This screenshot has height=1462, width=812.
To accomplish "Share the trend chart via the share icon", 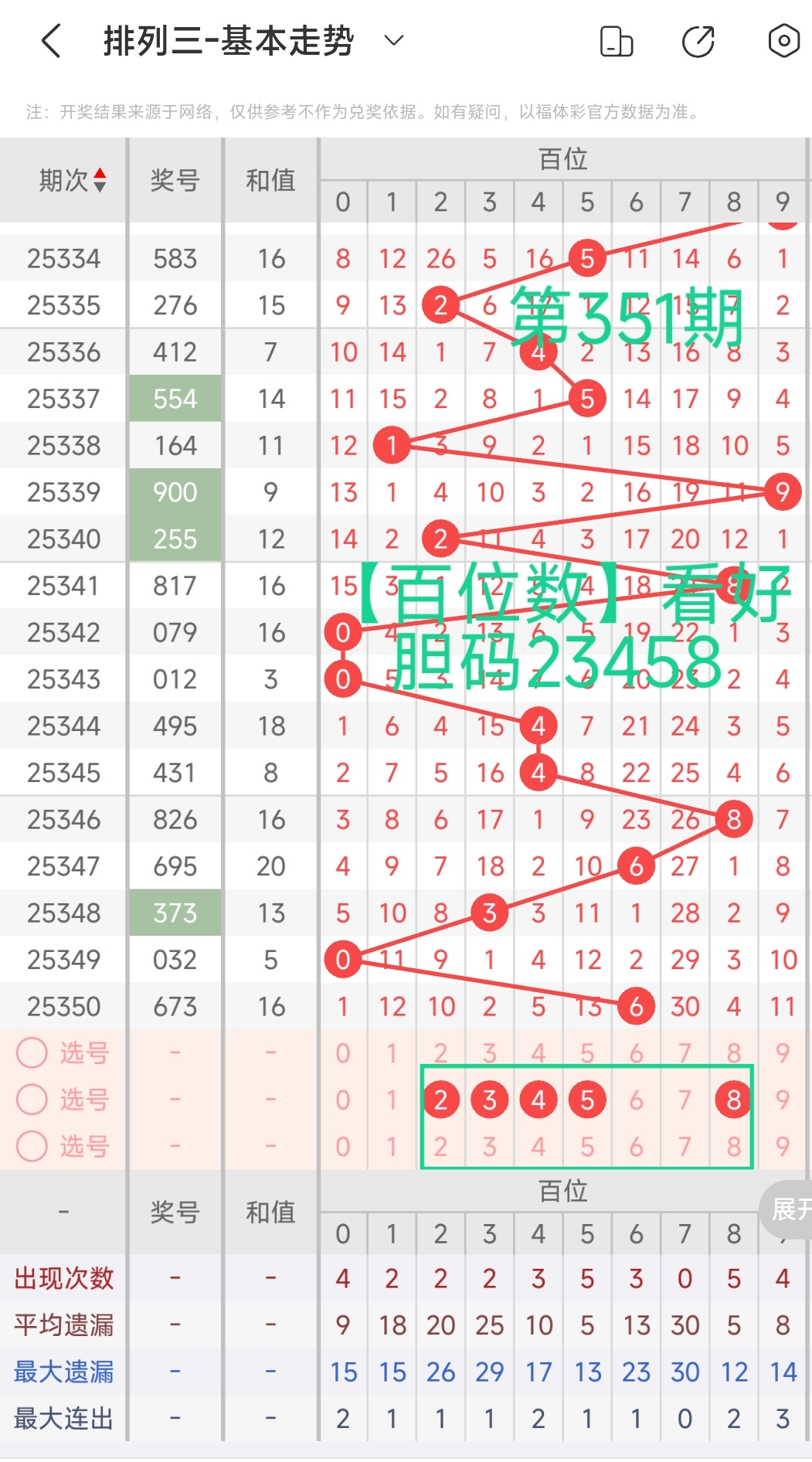I will pyautogui.click(x=697, y=42).
